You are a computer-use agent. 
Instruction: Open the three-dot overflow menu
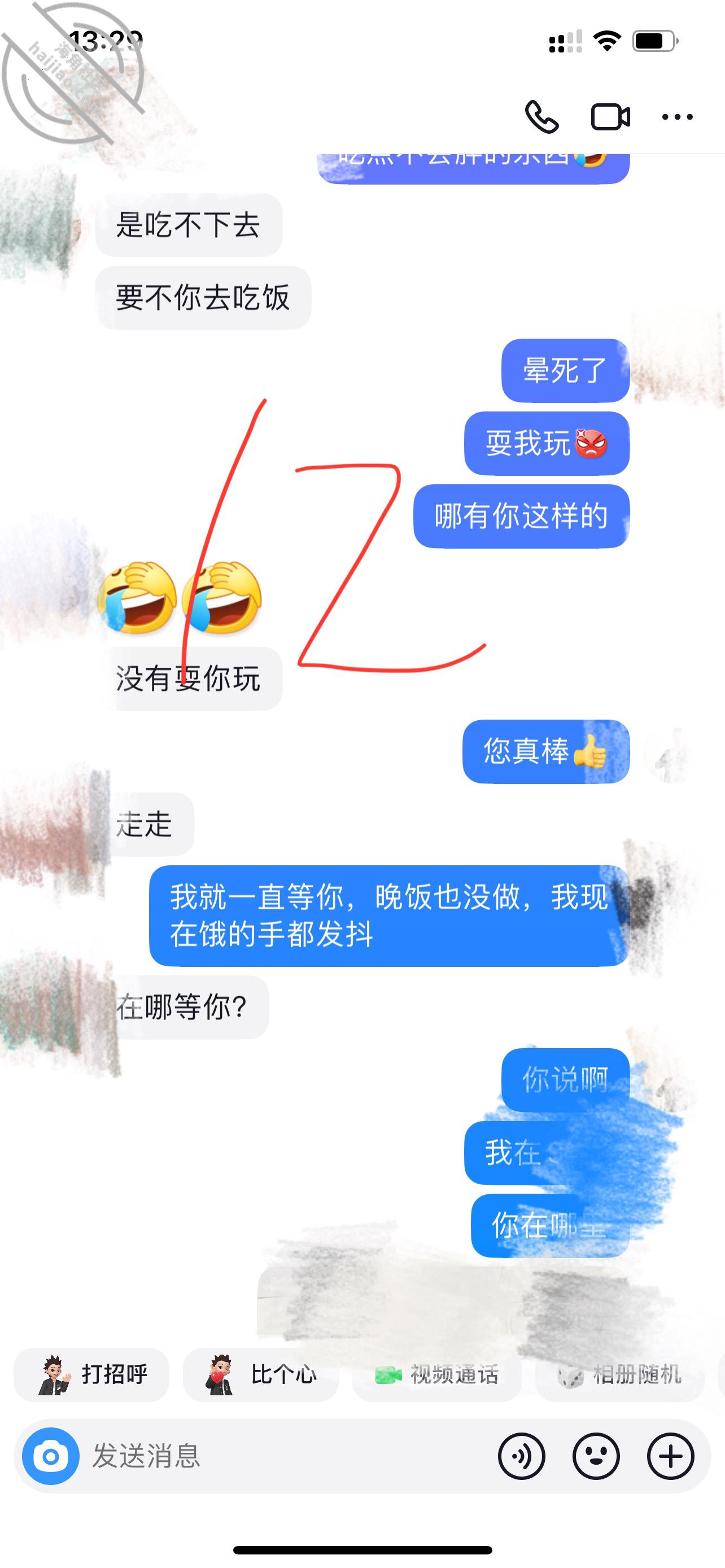pos(678,117)
